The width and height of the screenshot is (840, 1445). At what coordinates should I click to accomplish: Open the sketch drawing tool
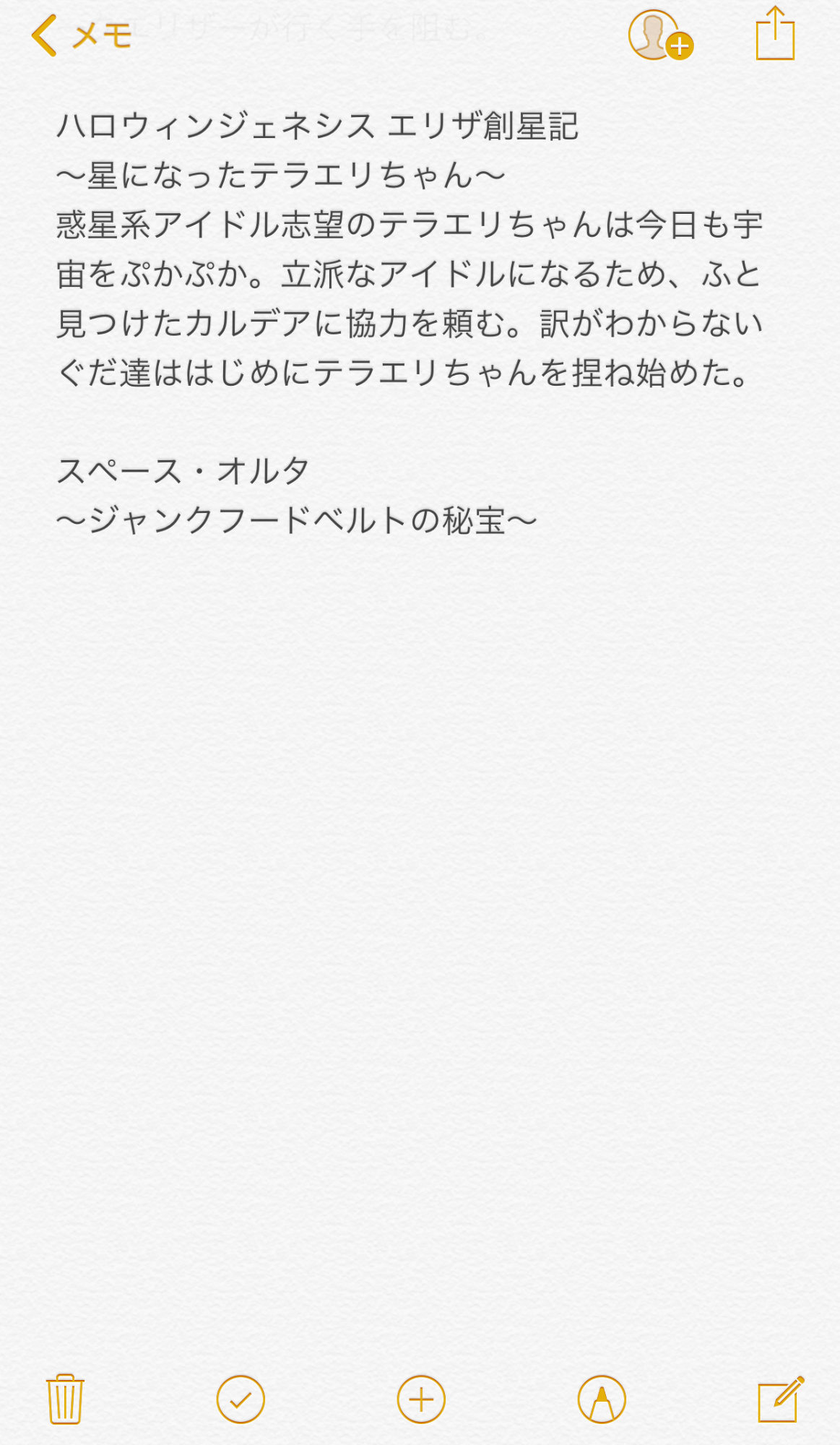[602, 1399]
